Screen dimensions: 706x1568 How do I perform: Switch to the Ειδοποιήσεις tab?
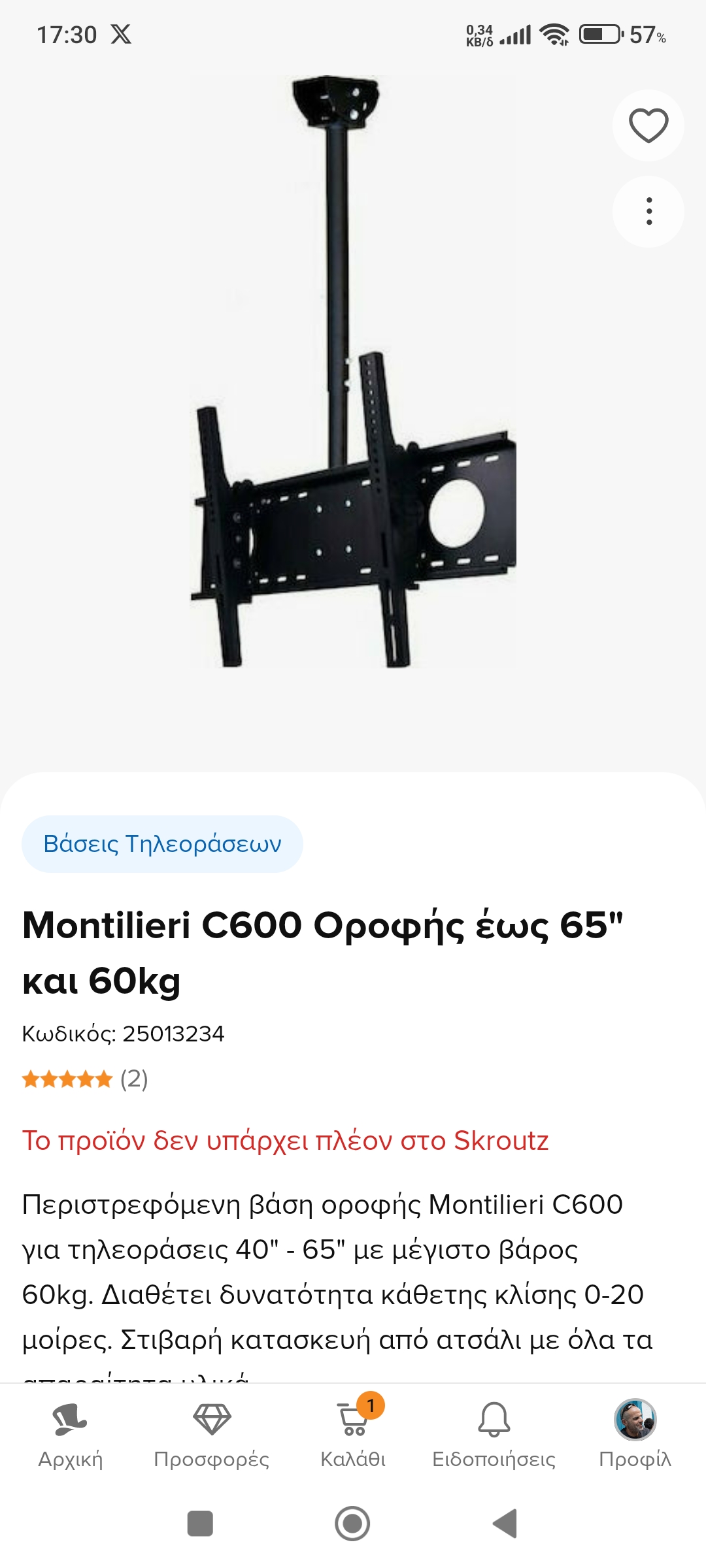(x=494, y=1433)
